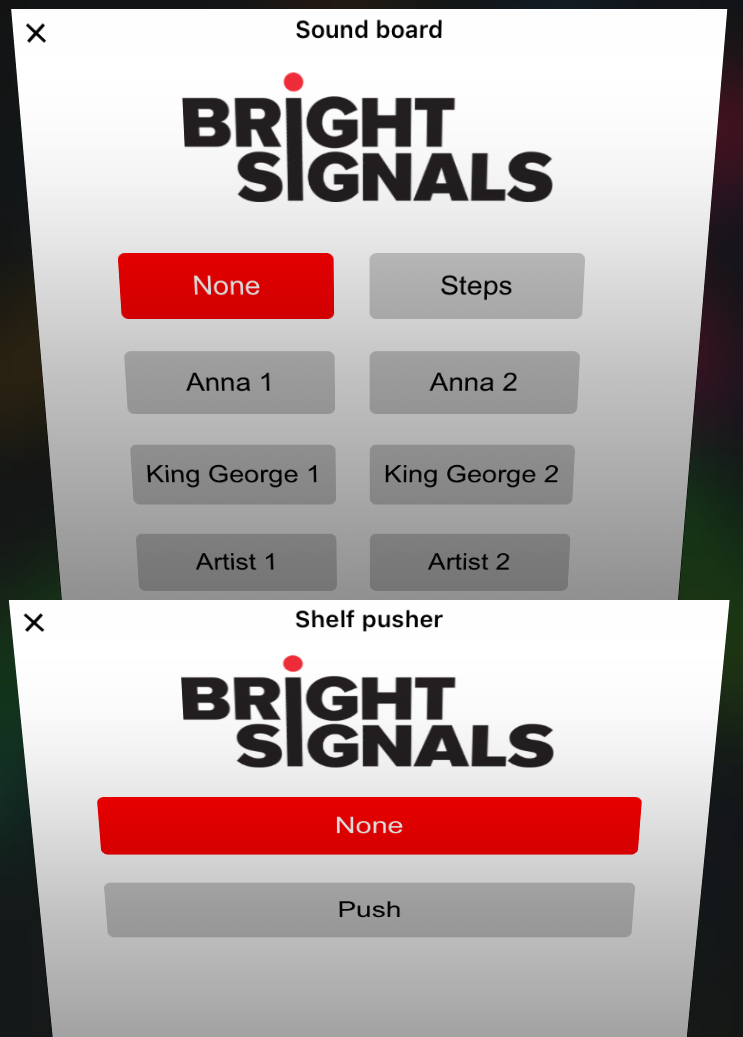
Task: Close the Shelf pusher panel
Action: coord(34,623)
